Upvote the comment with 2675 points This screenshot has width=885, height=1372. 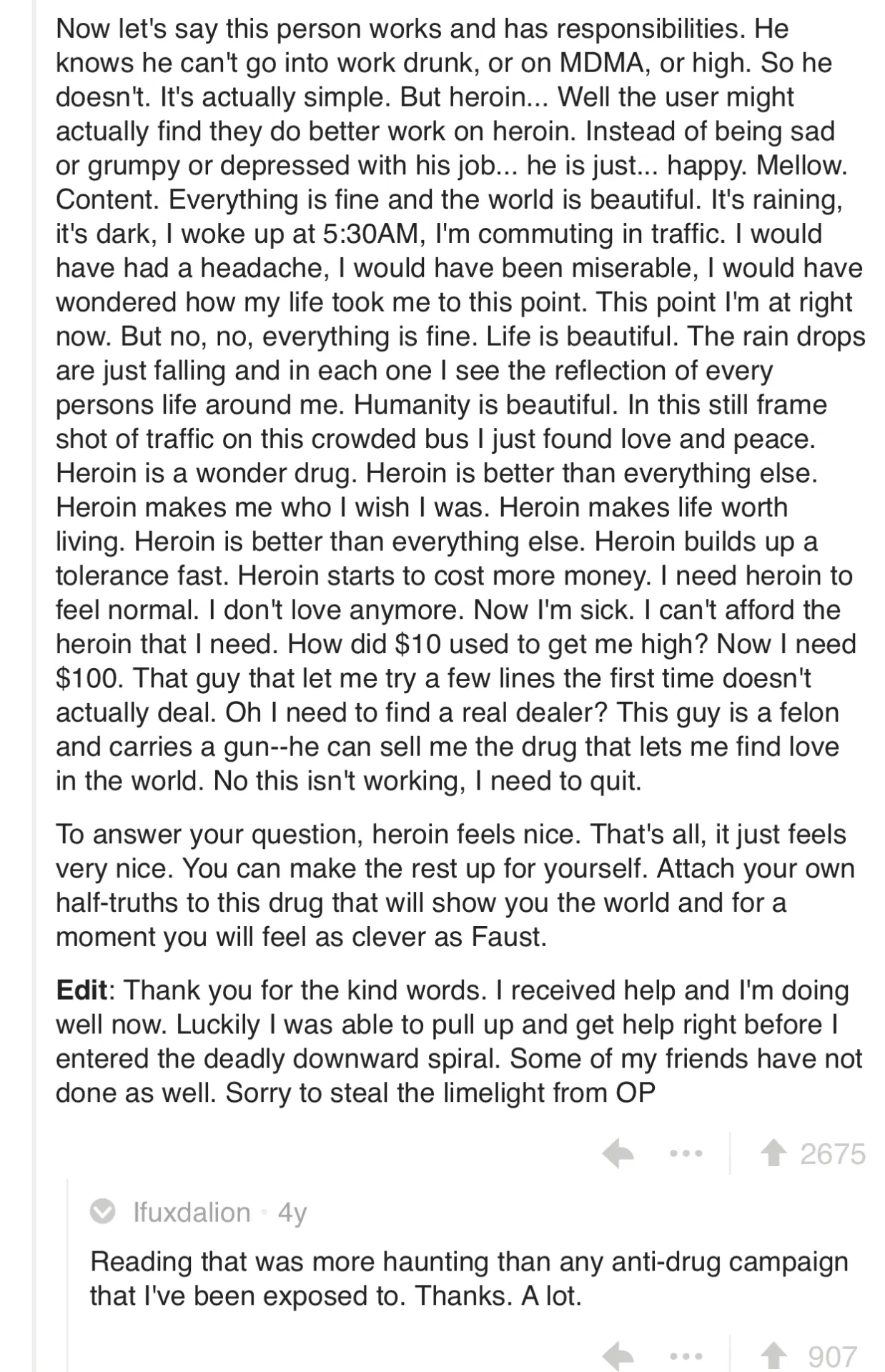click(772, 1154)
